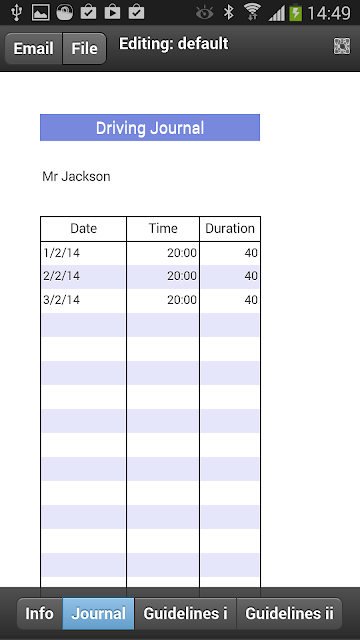The width and height of the screenshot is (360, 640).
Task: Tap the square icon beside Editing: default
Action: (342, 46)
